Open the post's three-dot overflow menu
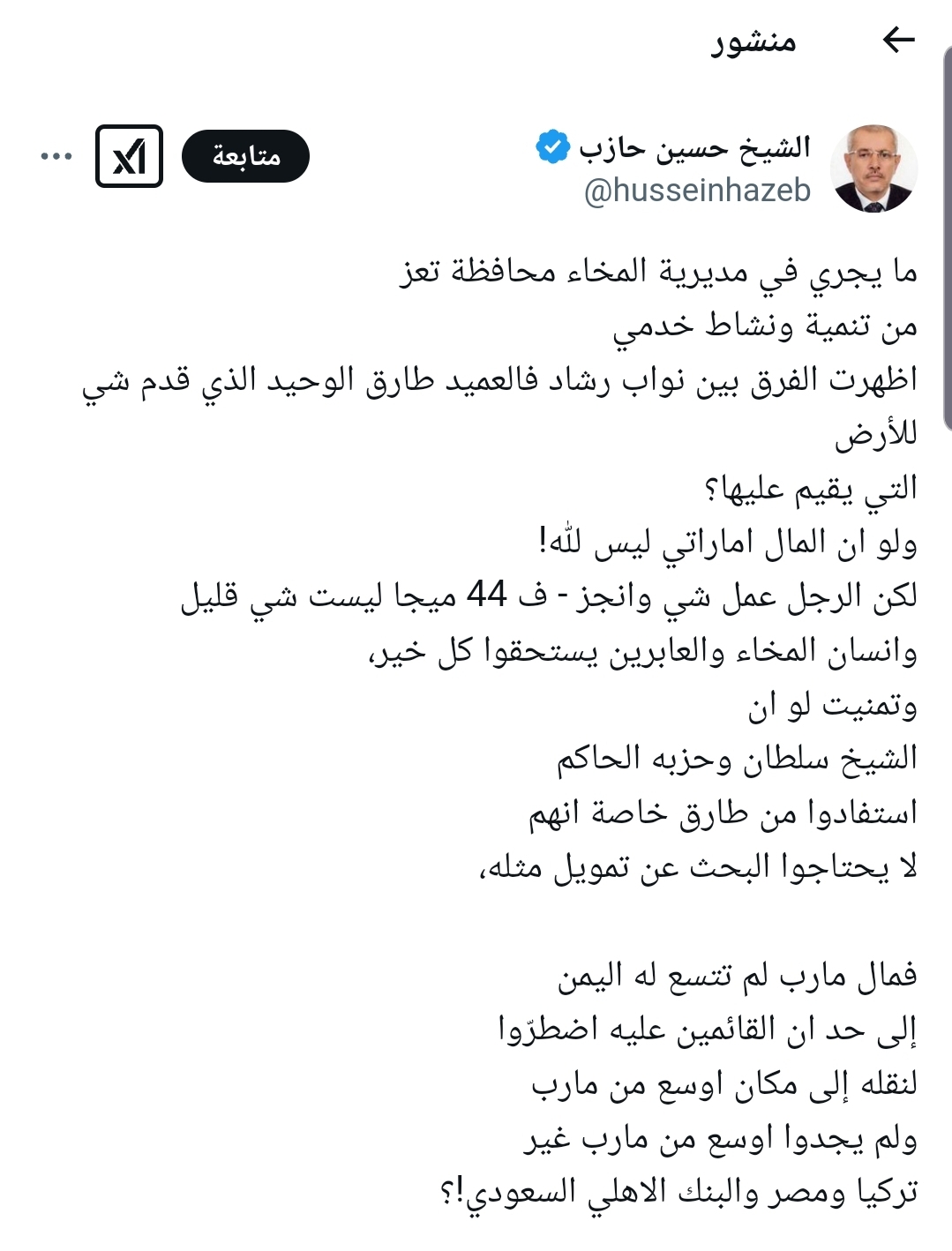This screenshot has height=1251, width=952. click(x=56, y=157)
